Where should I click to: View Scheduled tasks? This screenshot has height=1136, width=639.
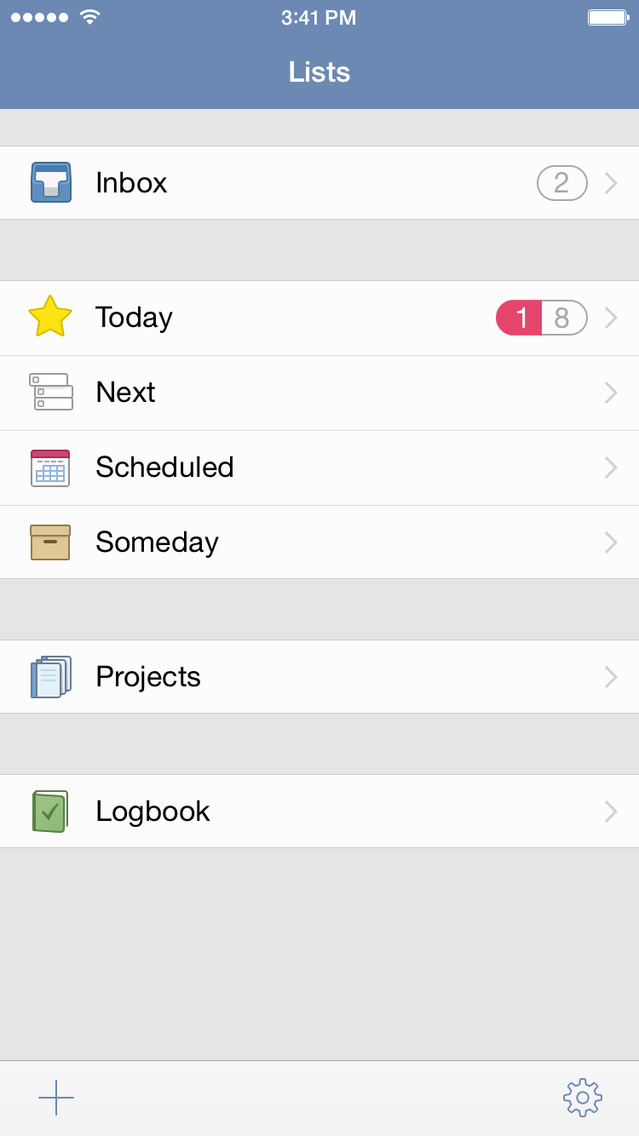click(319, 468)
